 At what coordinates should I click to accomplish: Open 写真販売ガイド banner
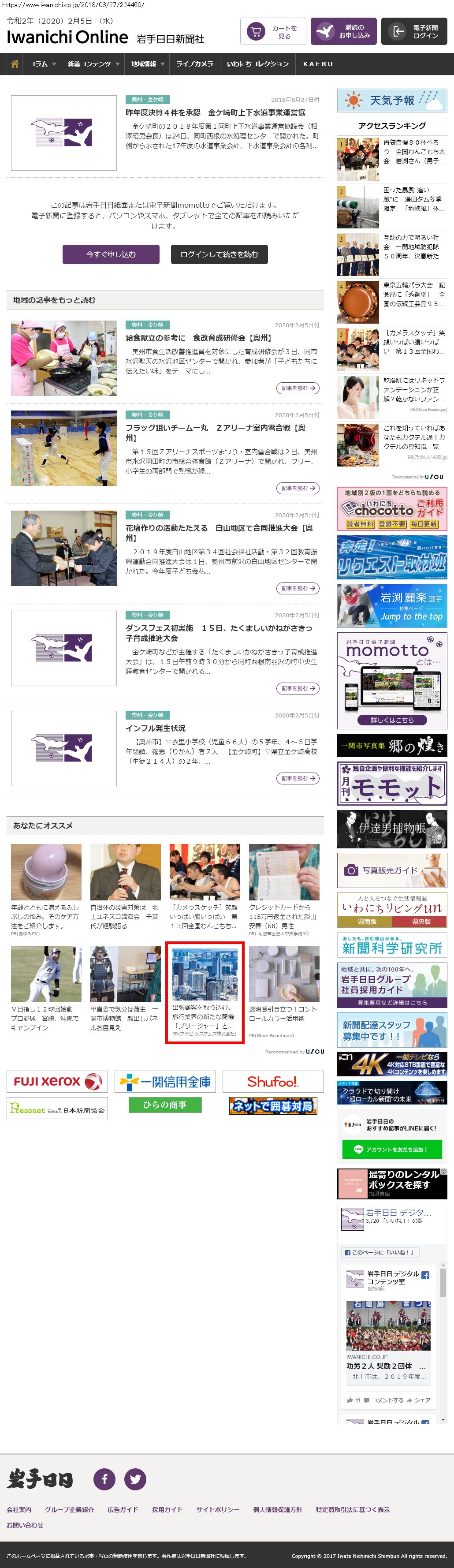(392, 870)
